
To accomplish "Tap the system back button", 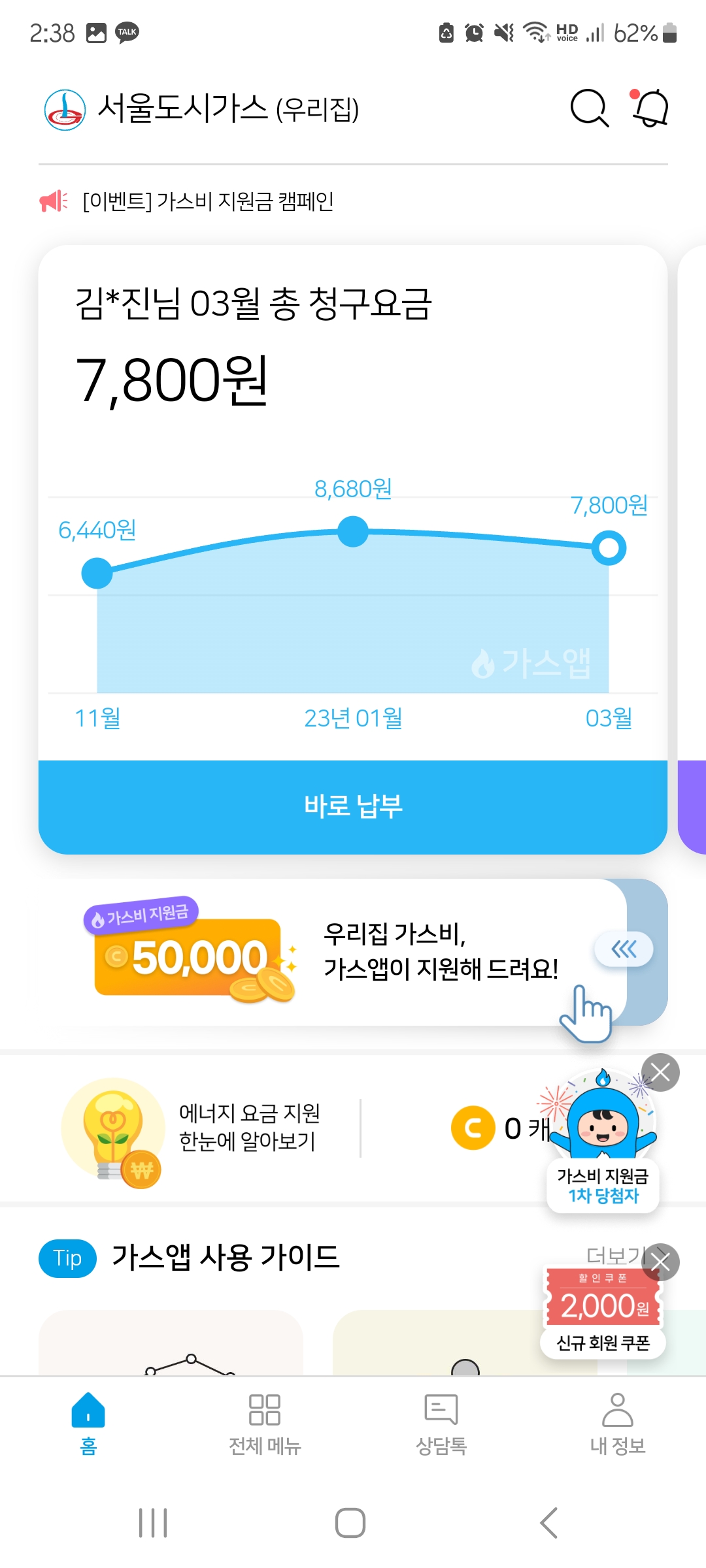I will click(549, 1523).
